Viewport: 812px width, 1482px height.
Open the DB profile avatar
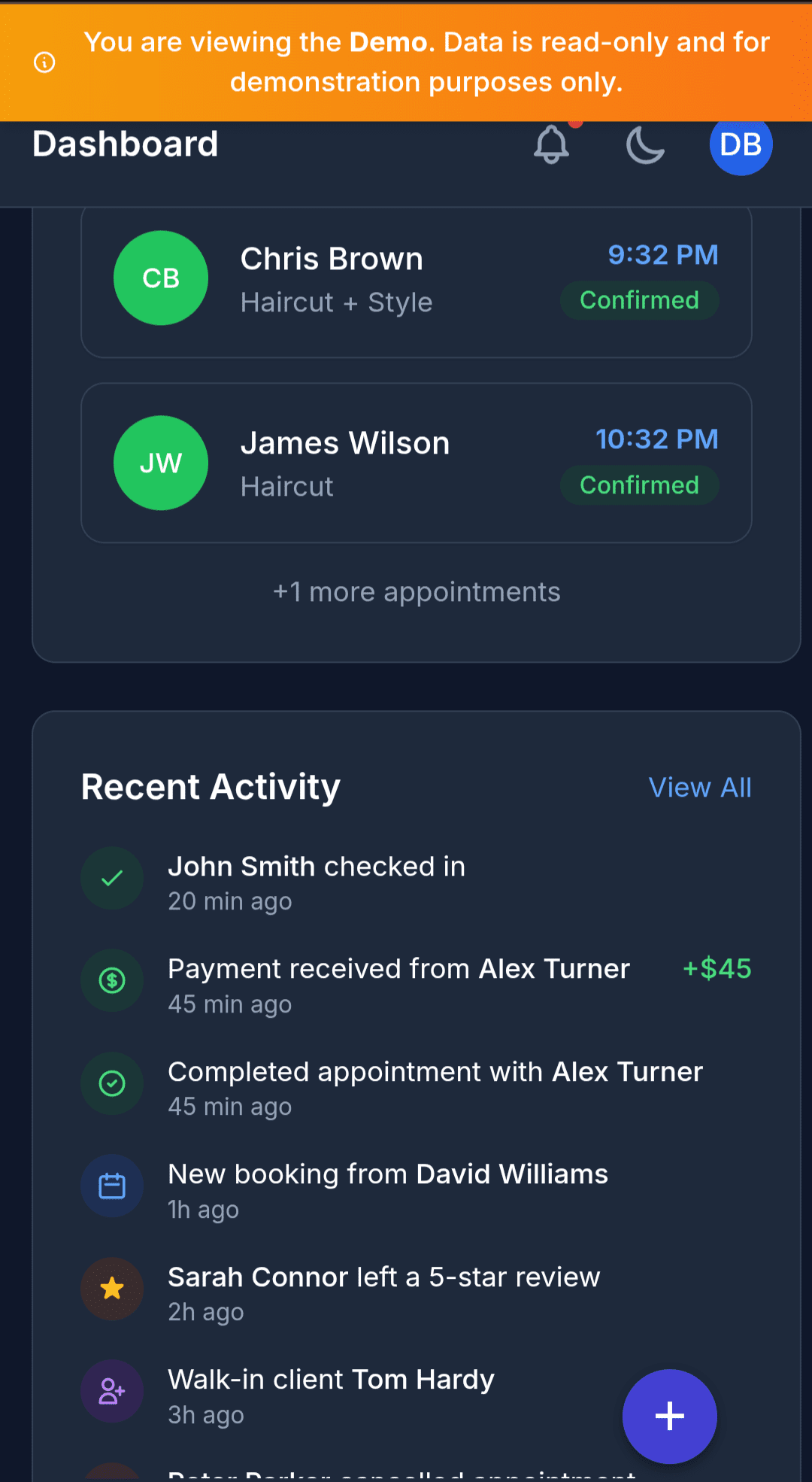tap(741, 144)
